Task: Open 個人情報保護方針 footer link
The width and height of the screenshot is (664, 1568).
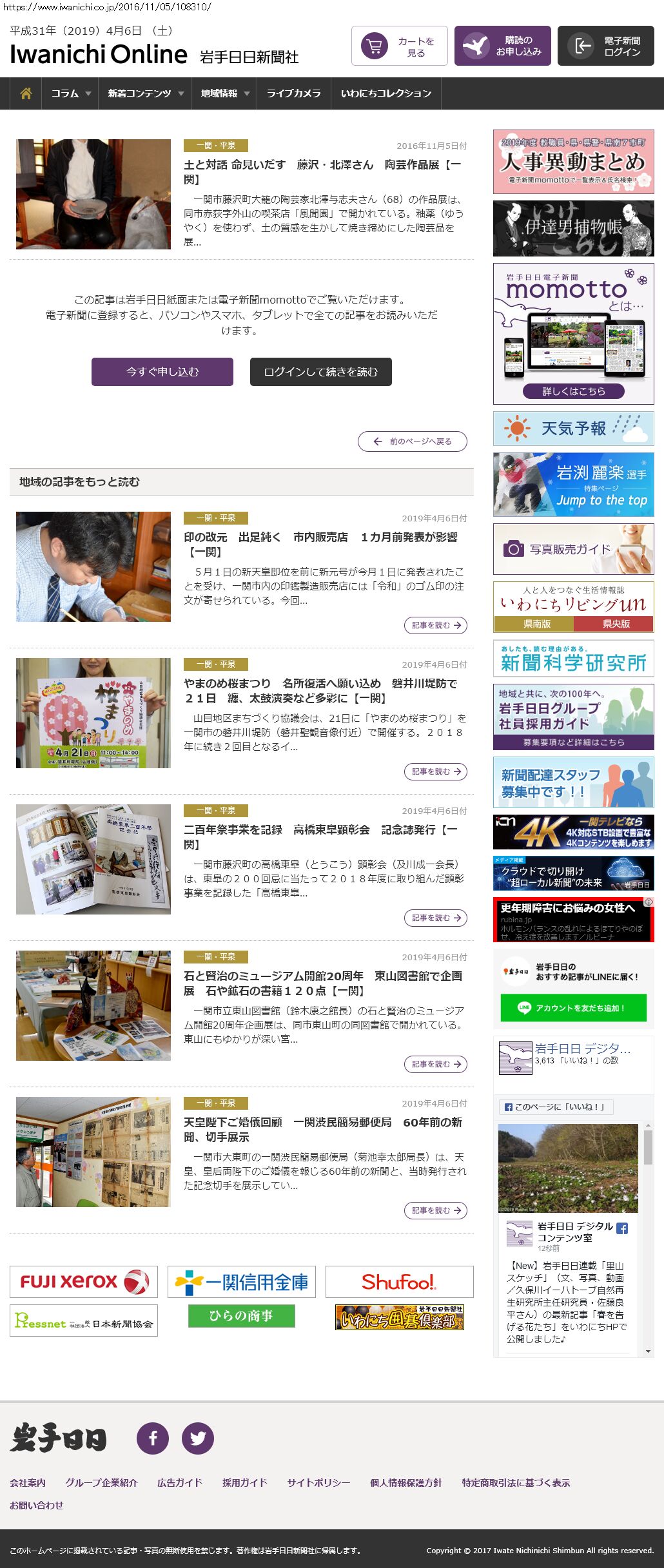Action: point(406,1482)
